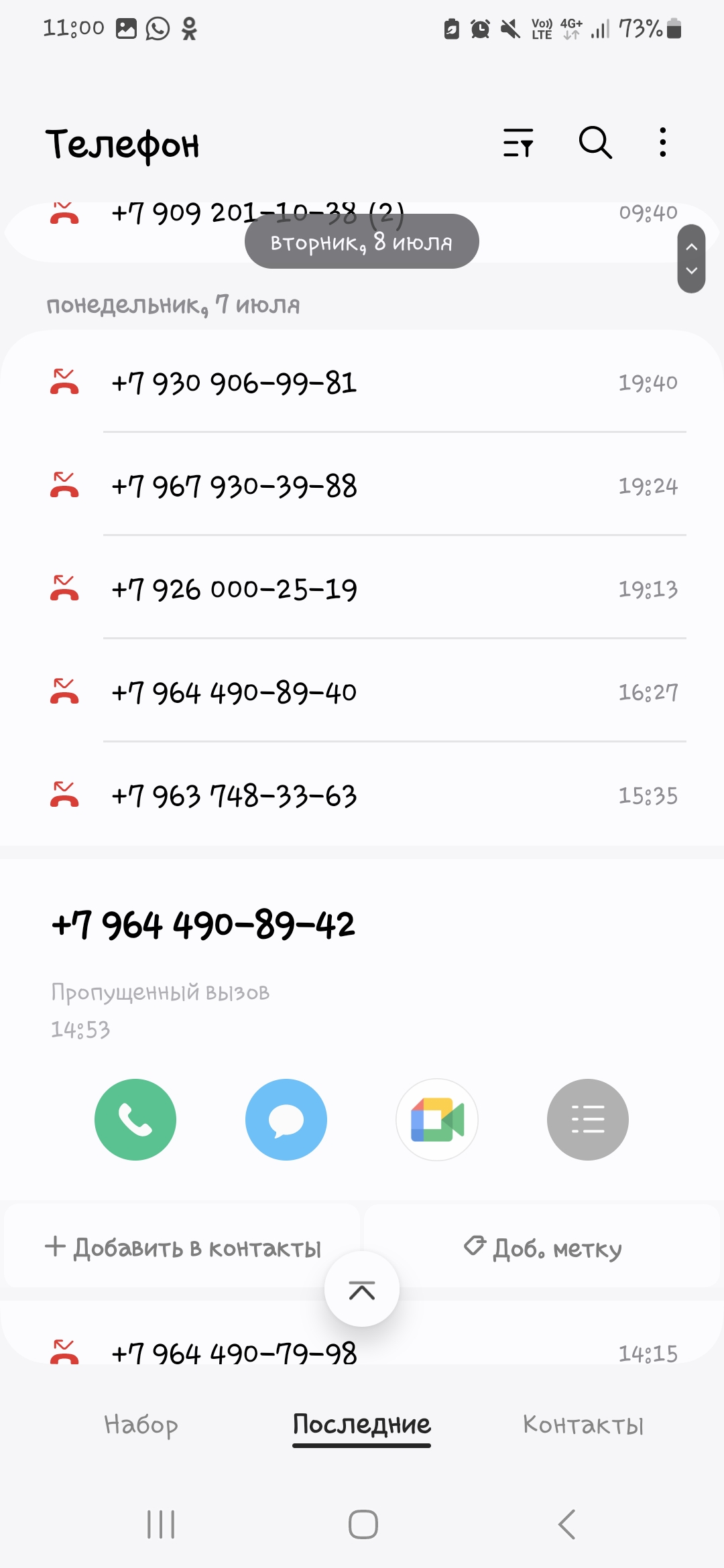Open call details with the gray list button
The image size is (724, 1568).
tap(588, 1119)
